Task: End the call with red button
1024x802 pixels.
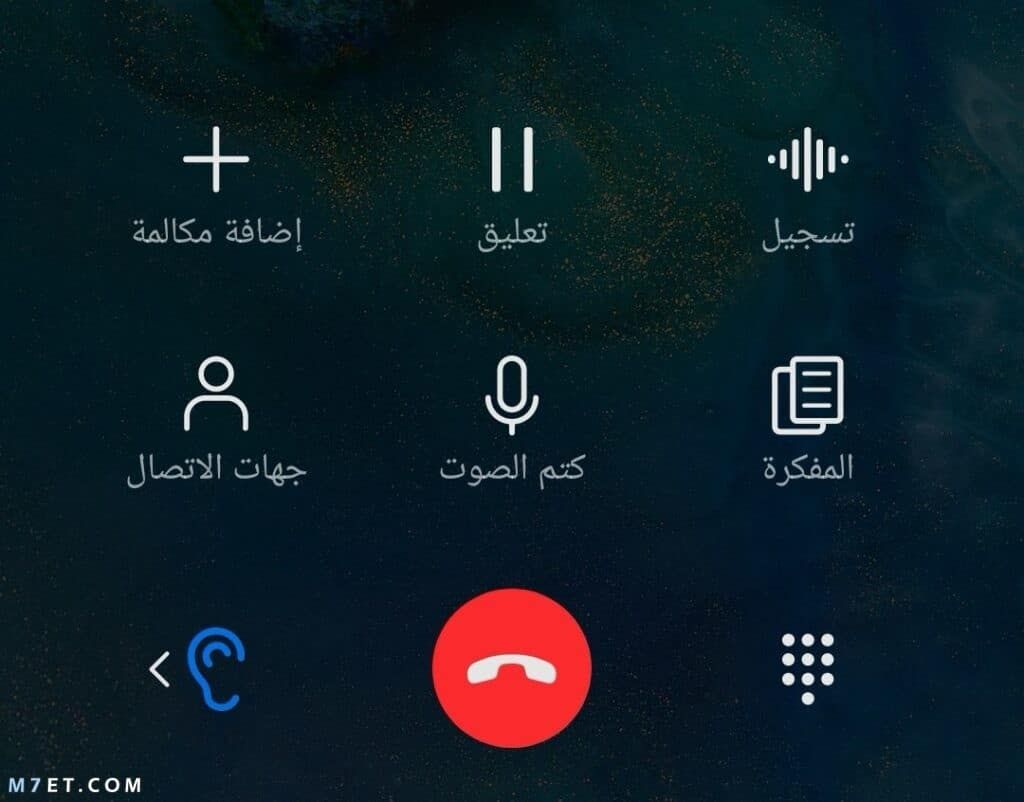Action: pos(512,668)
